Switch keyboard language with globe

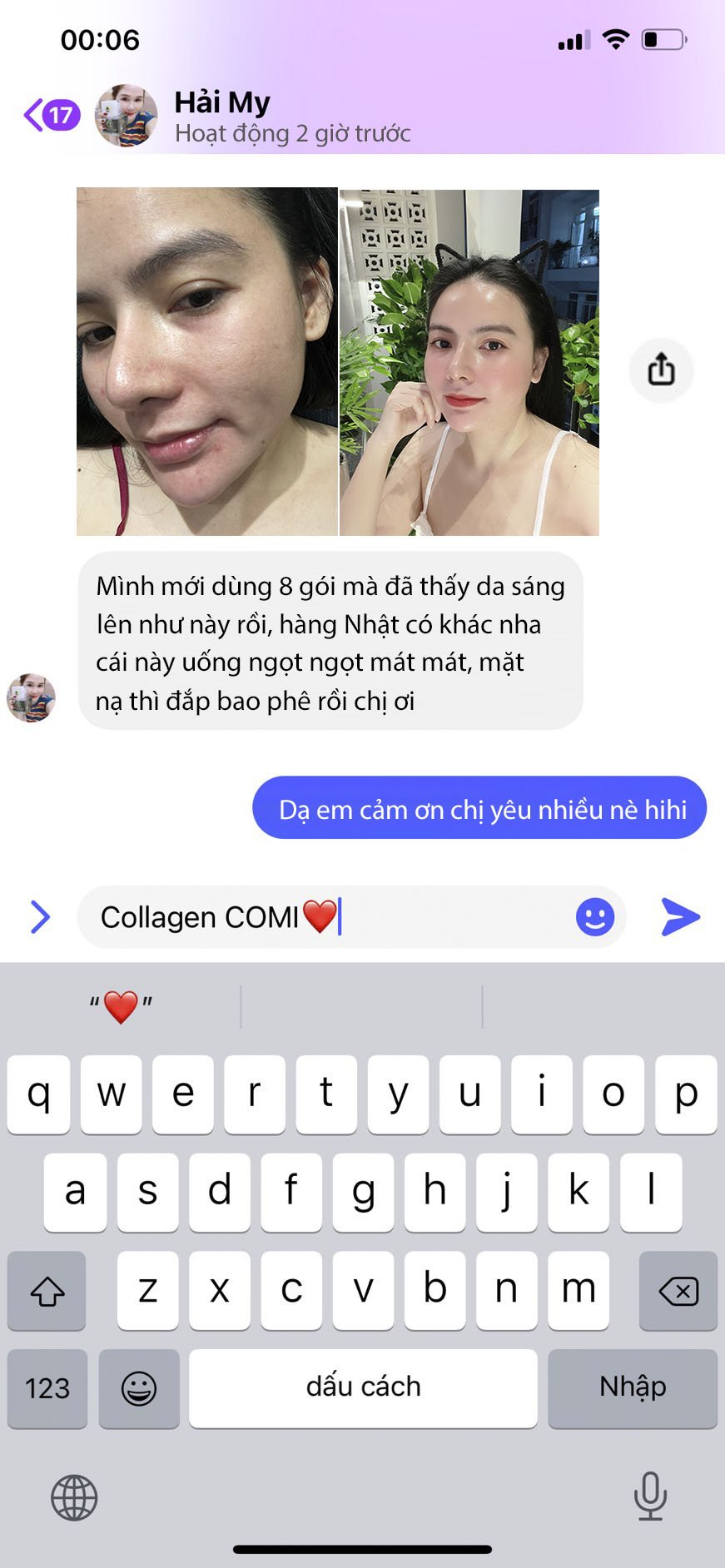pyautogui.click(x=74, y=1497)
